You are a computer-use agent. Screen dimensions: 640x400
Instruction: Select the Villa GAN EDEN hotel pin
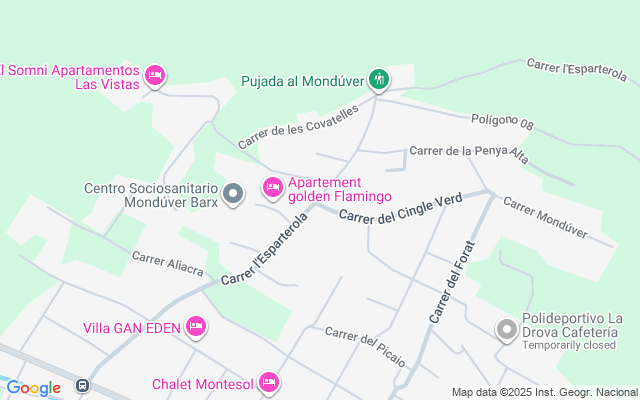tap(196, 327)
